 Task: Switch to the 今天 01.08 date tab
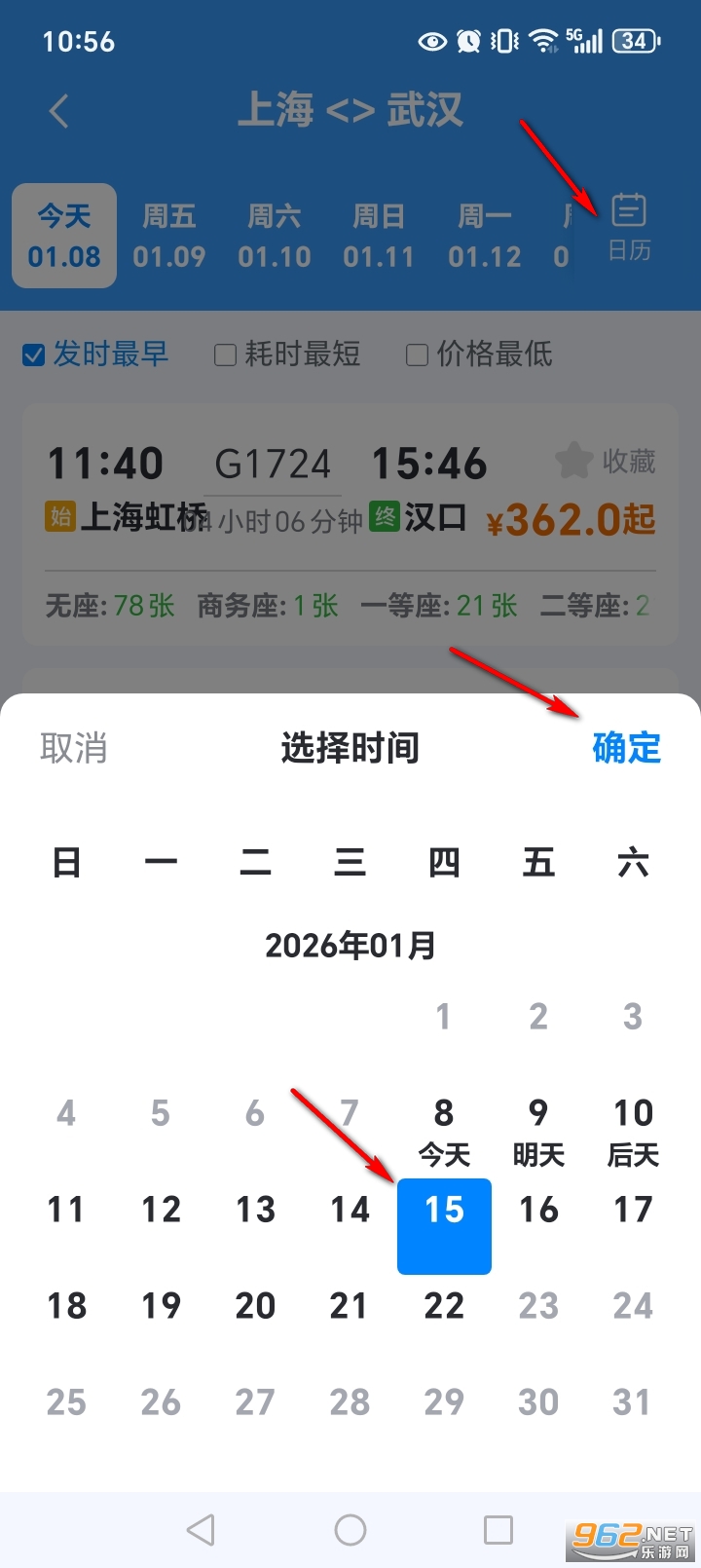[x=63, y=235]
